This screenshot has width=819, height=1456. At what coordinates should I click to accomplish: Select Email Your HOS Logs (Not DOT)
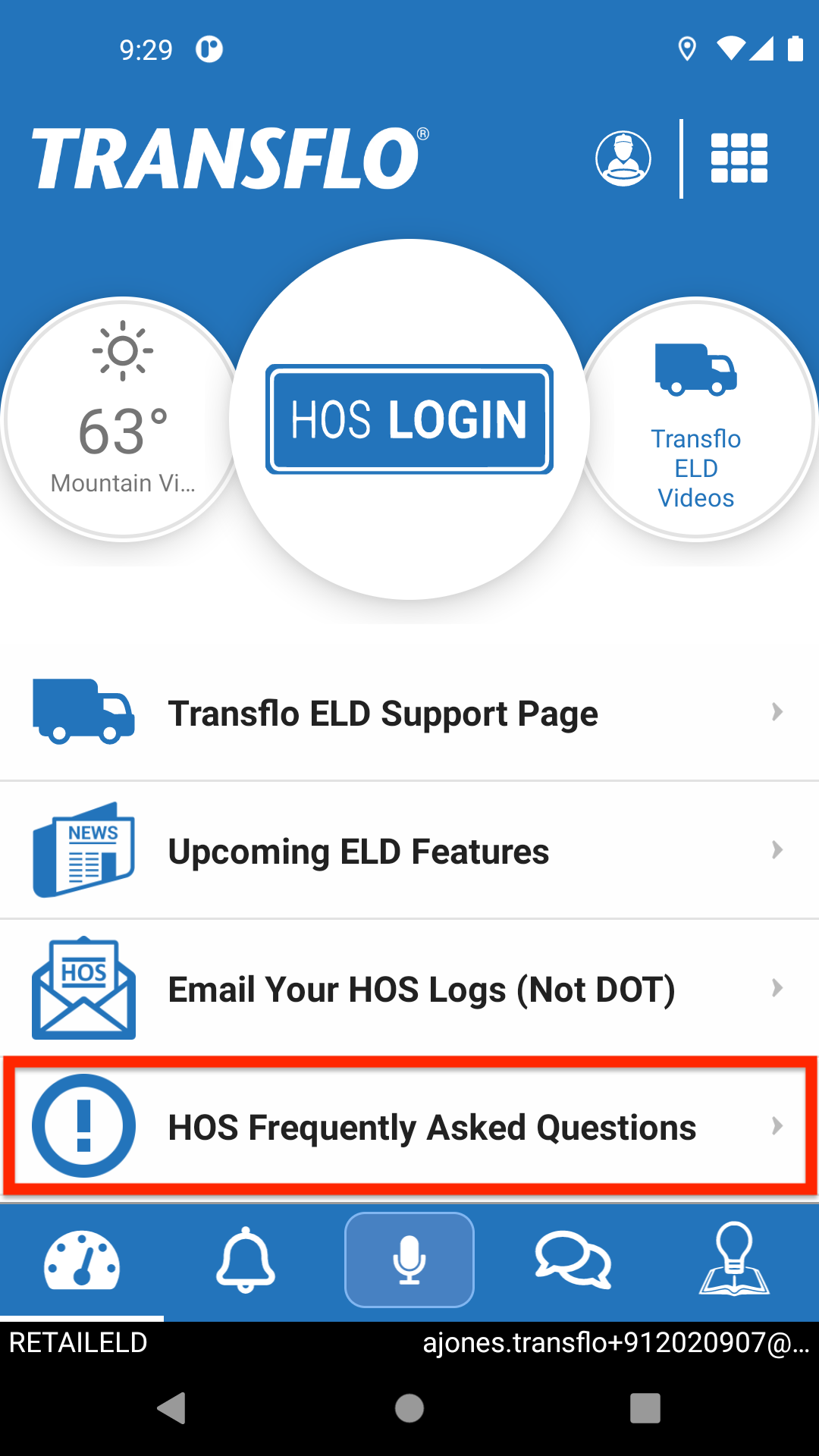point(409,988)
